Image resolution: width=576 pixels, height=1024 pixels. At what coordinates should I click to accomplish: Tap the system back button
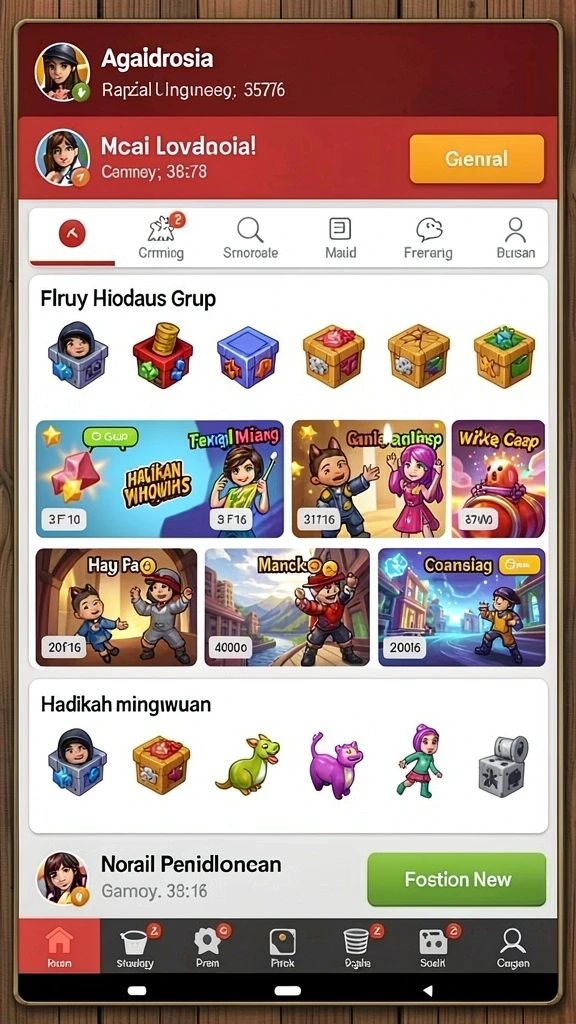tap(428, 991)
